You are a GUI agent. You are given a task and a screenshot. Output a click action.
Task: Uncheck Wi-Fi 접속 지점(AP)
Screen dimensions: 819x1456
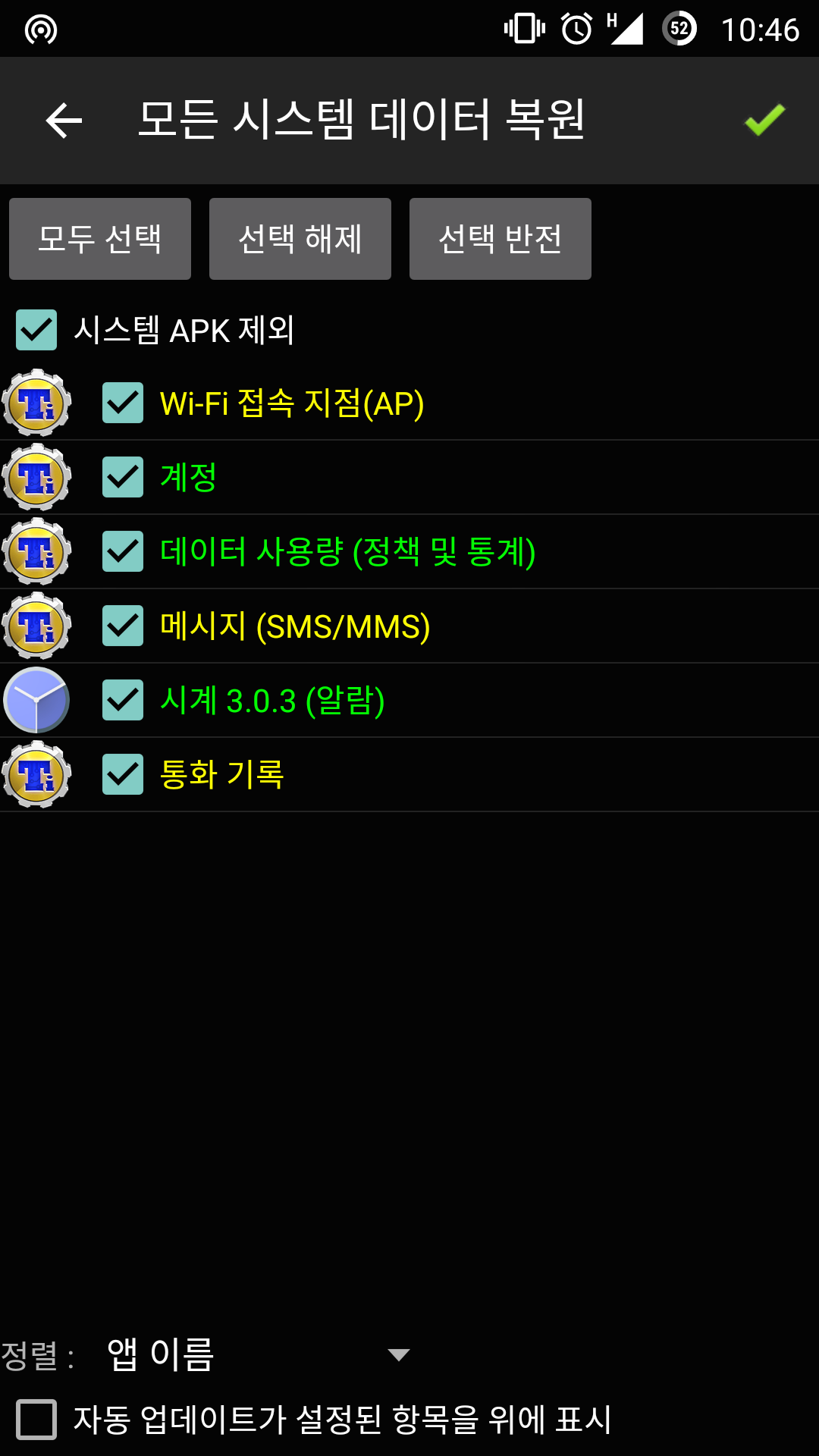coord(123,403)
